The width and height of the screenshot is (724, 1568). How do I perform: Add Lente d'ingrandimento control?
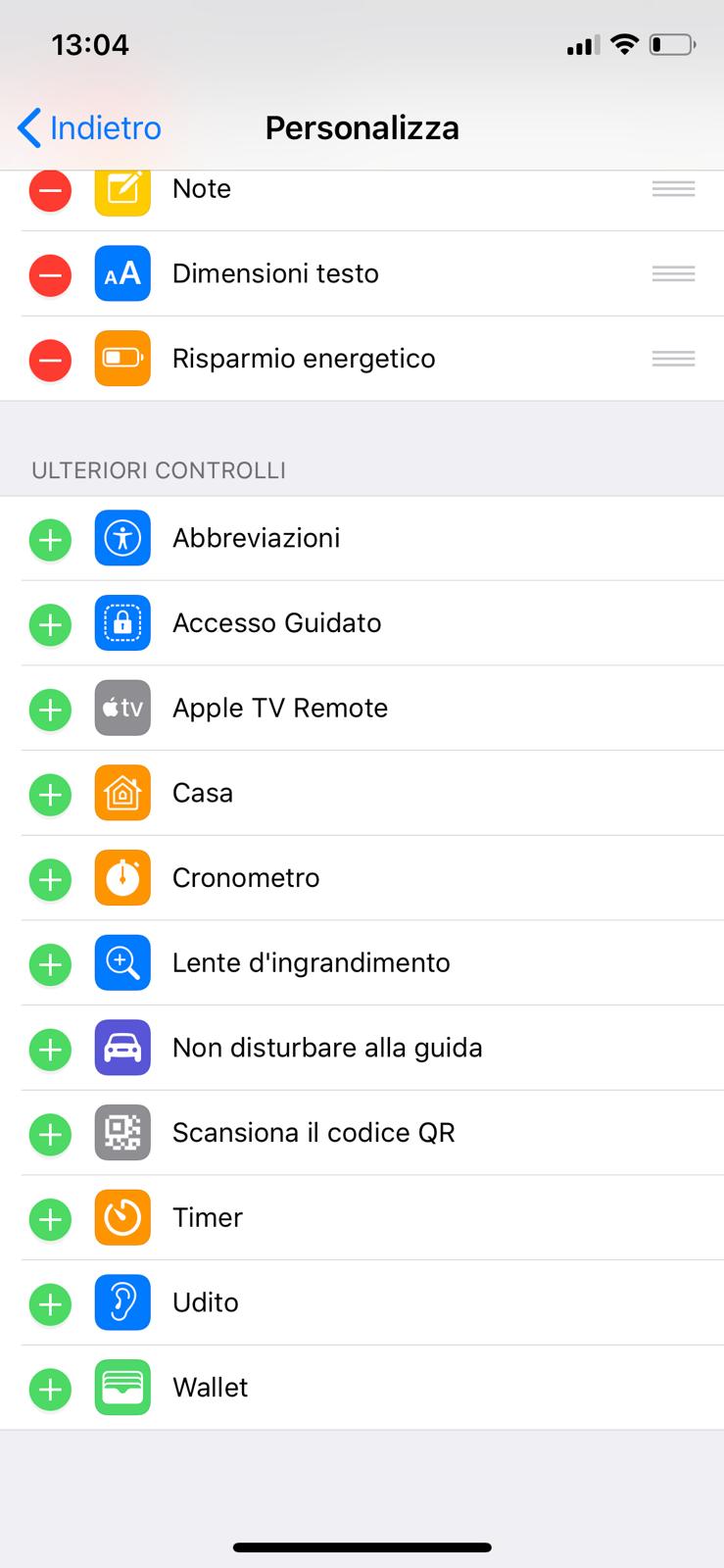[x=50, y=964]
